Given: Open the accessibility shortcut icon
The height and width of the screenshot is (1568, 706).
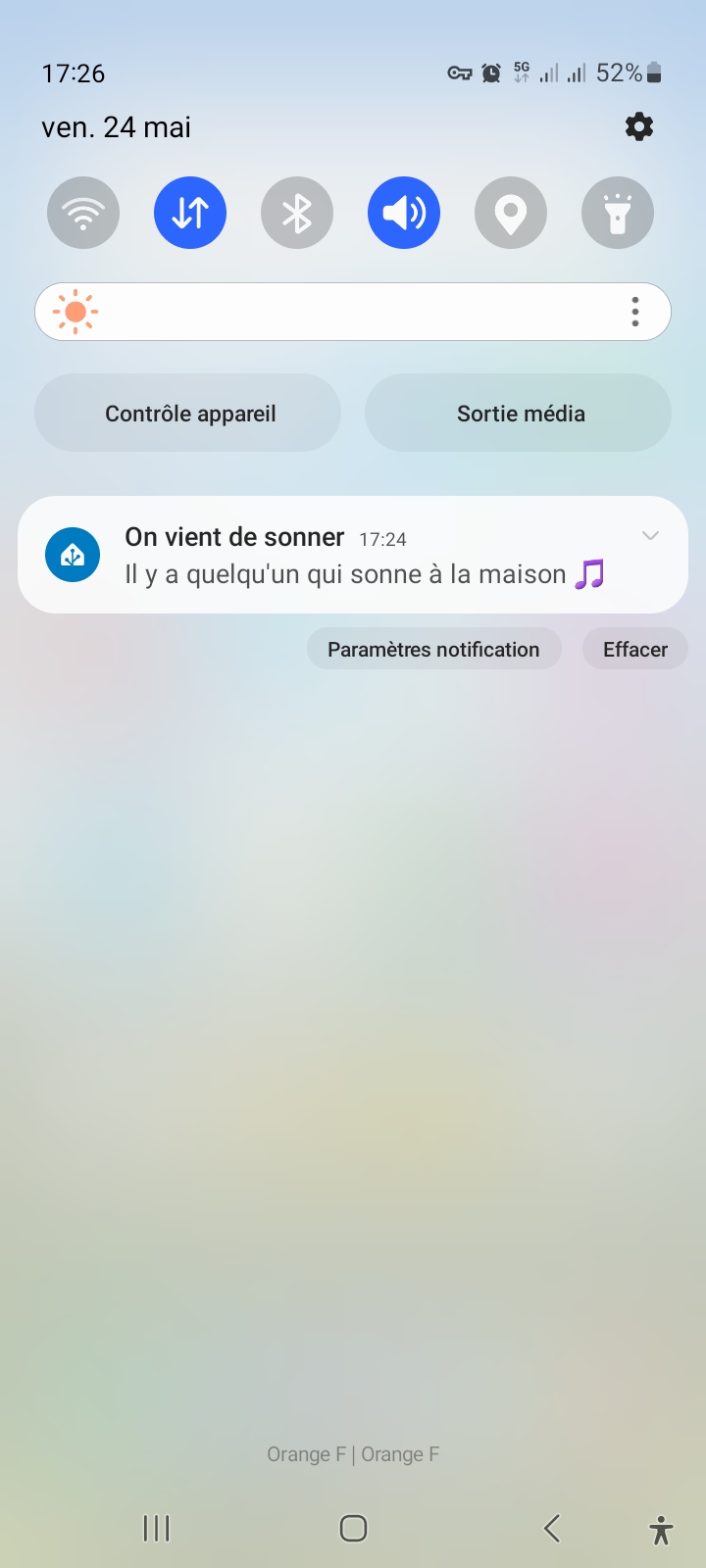Looking at the screenshot, I should 661,1529.
